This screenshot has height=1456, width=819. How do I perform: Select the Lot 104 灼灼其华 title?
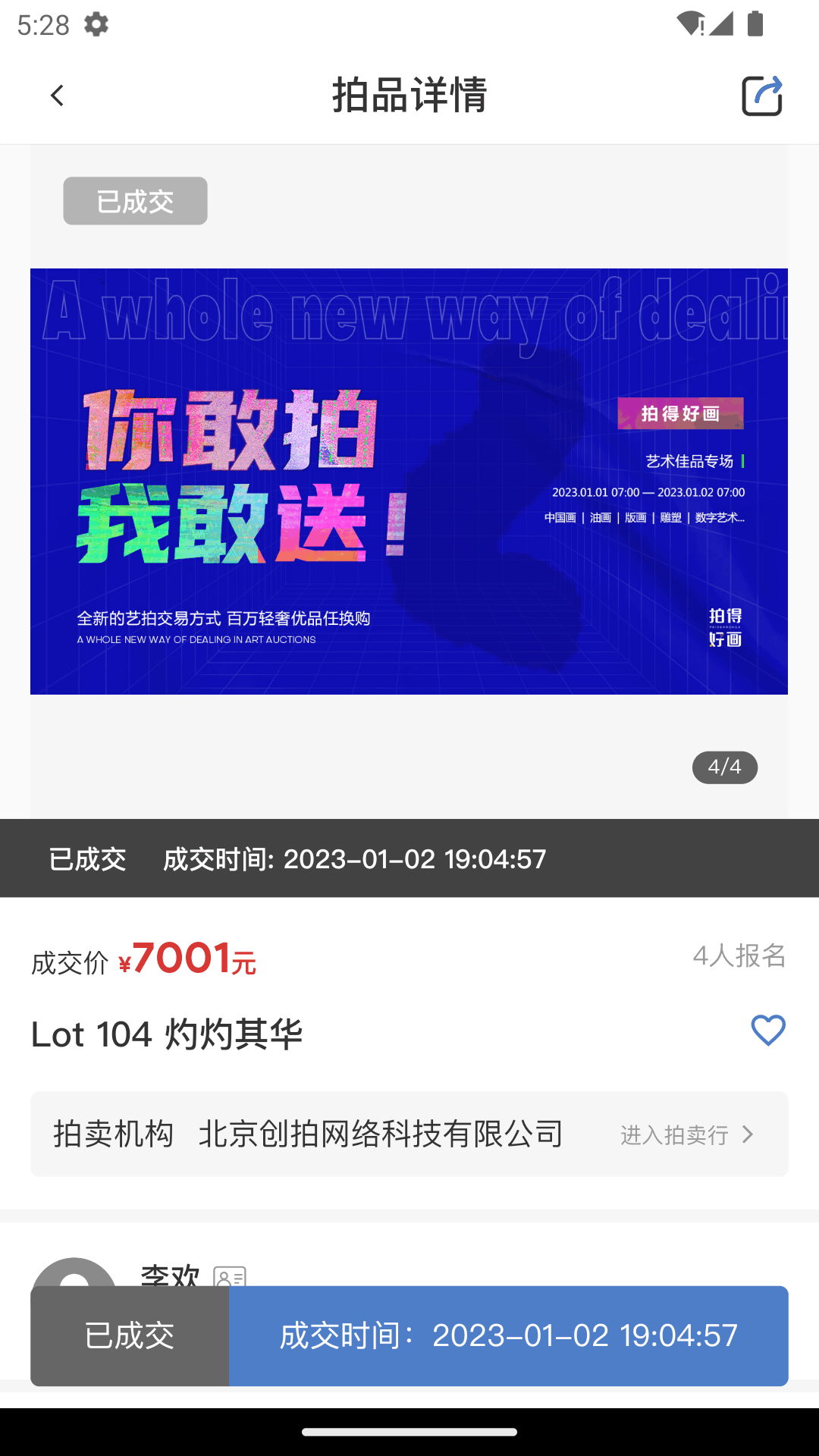[167, 1034]
